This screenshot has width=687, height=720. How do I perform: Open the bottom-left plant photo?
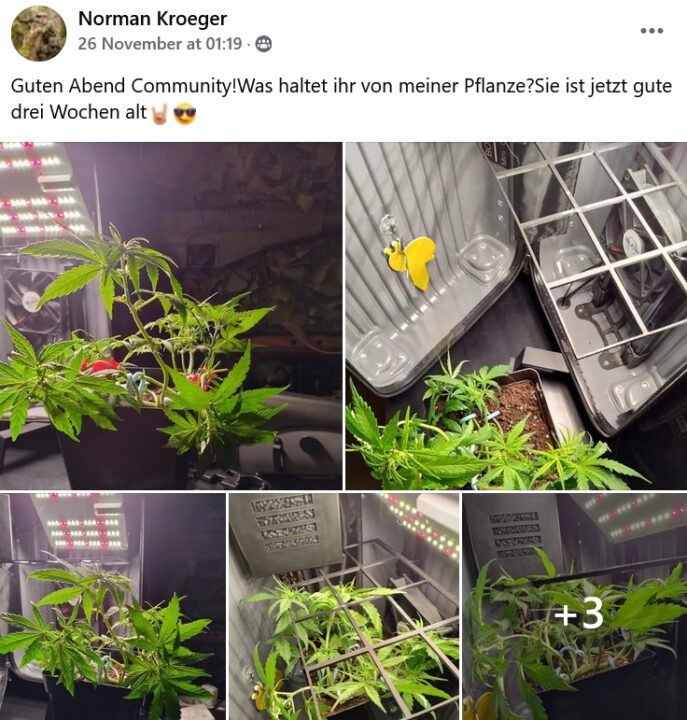tap(112, 606)
